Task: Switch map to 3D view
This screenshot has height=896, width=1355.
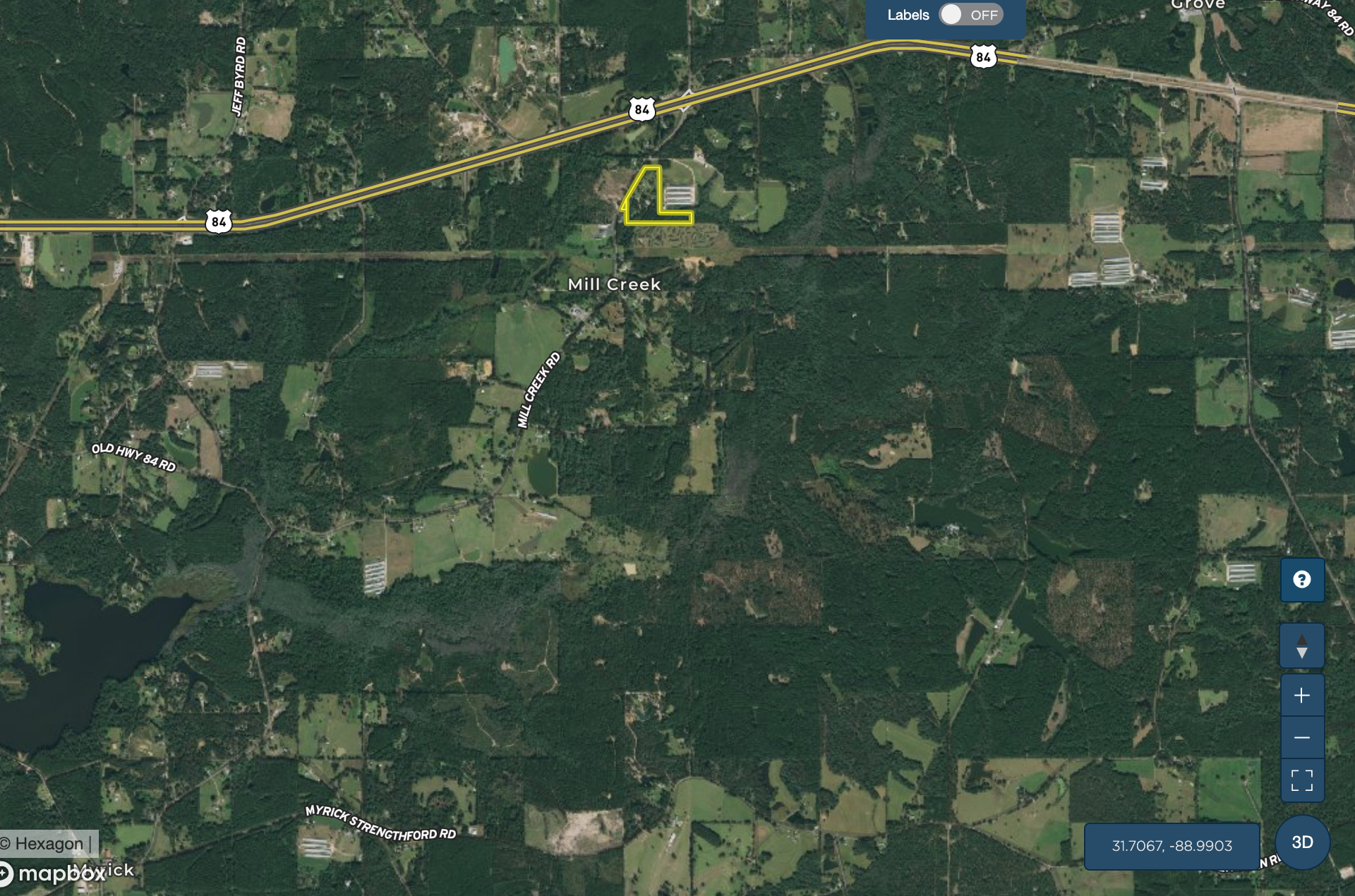Action: [x=1302, y=842]
